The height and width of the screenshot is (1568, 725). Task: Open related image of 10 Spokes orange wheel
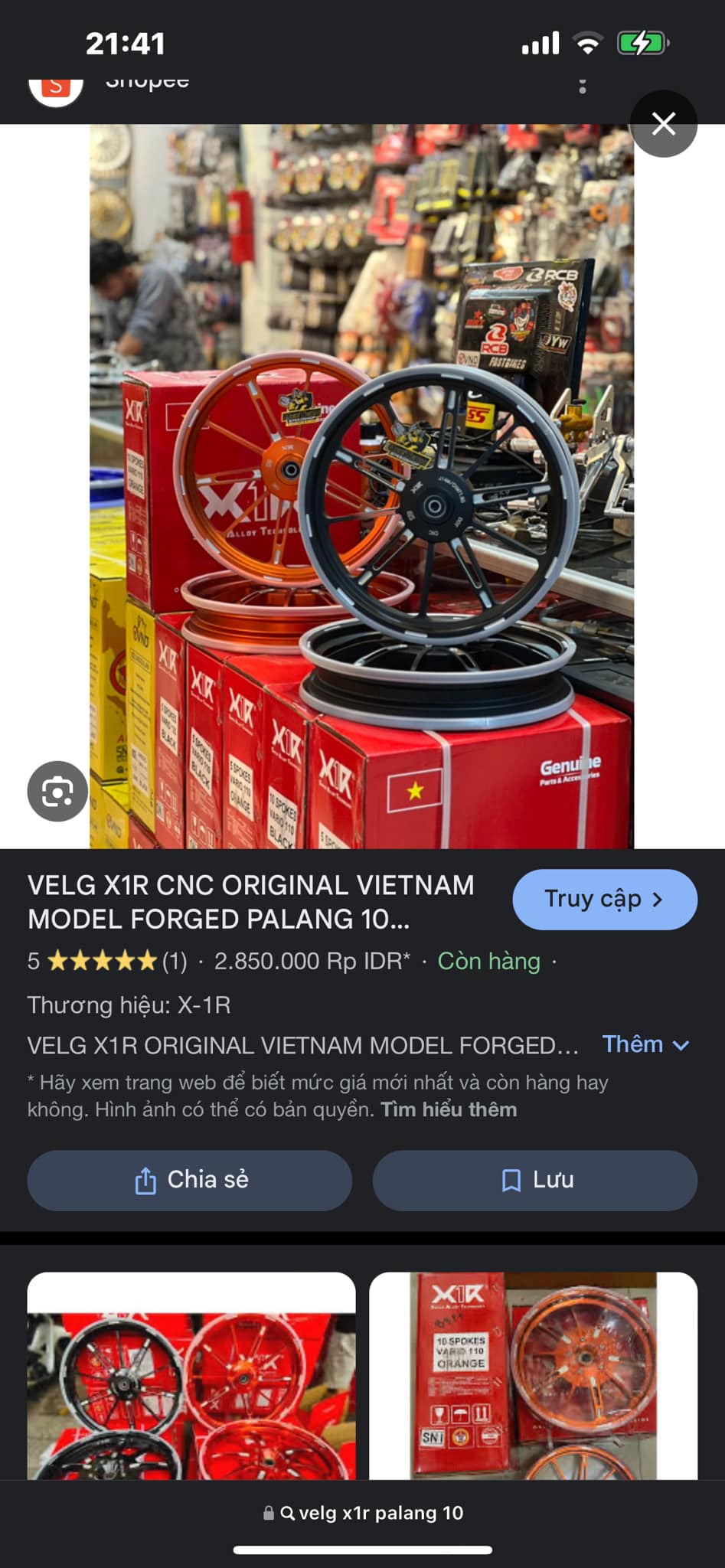coord(533,1375)
